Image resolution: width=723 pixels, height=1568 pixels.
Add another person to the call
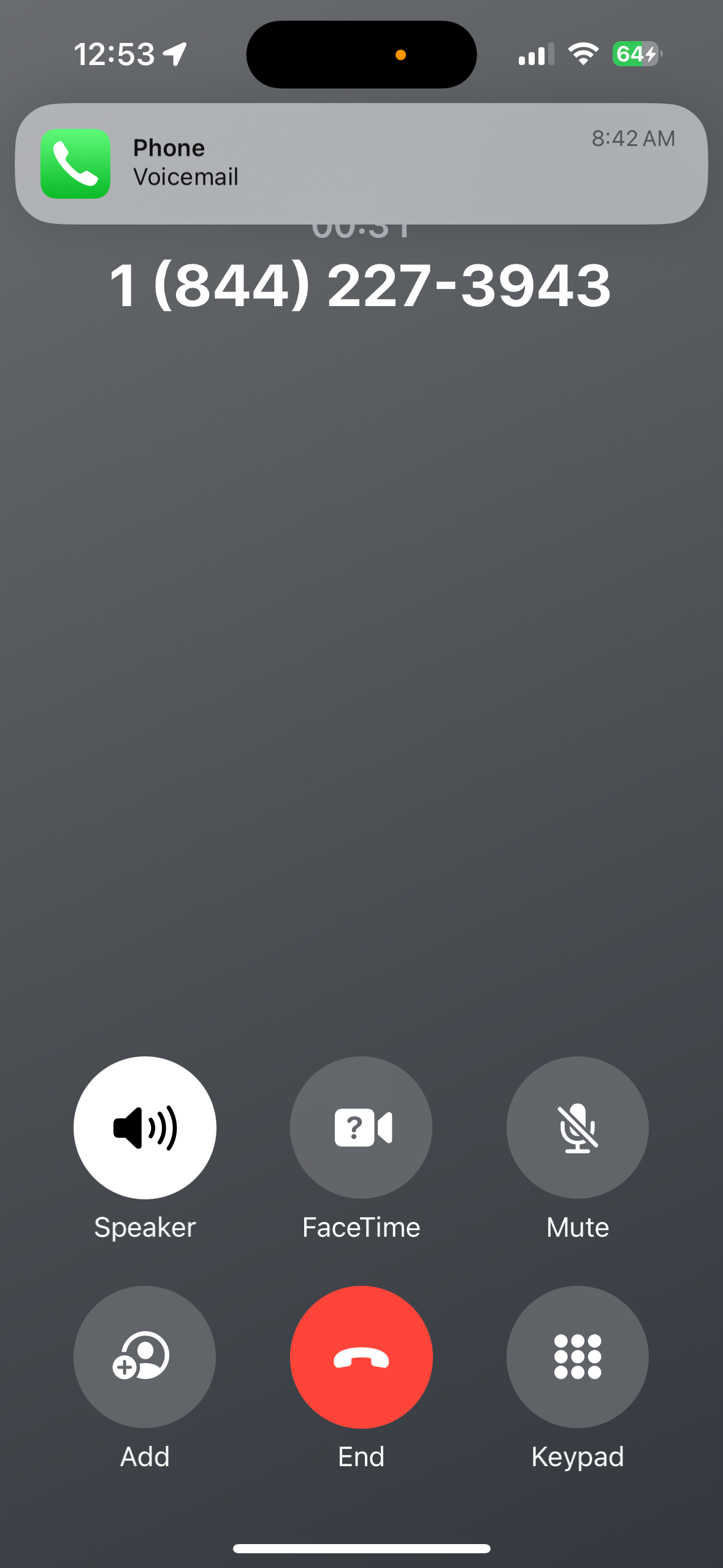[145, 1356]
